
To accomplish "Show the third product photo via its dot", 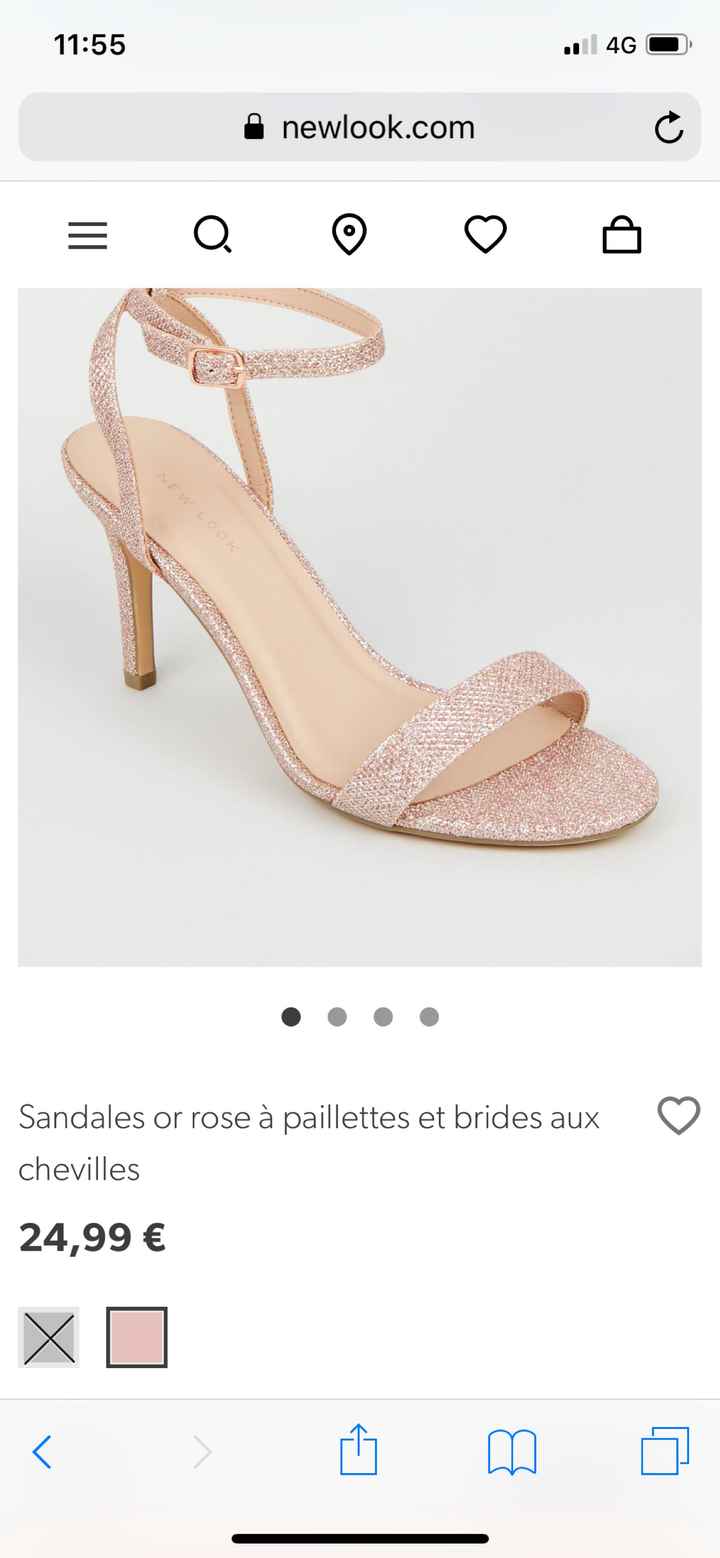I will tap(383, 1016).
